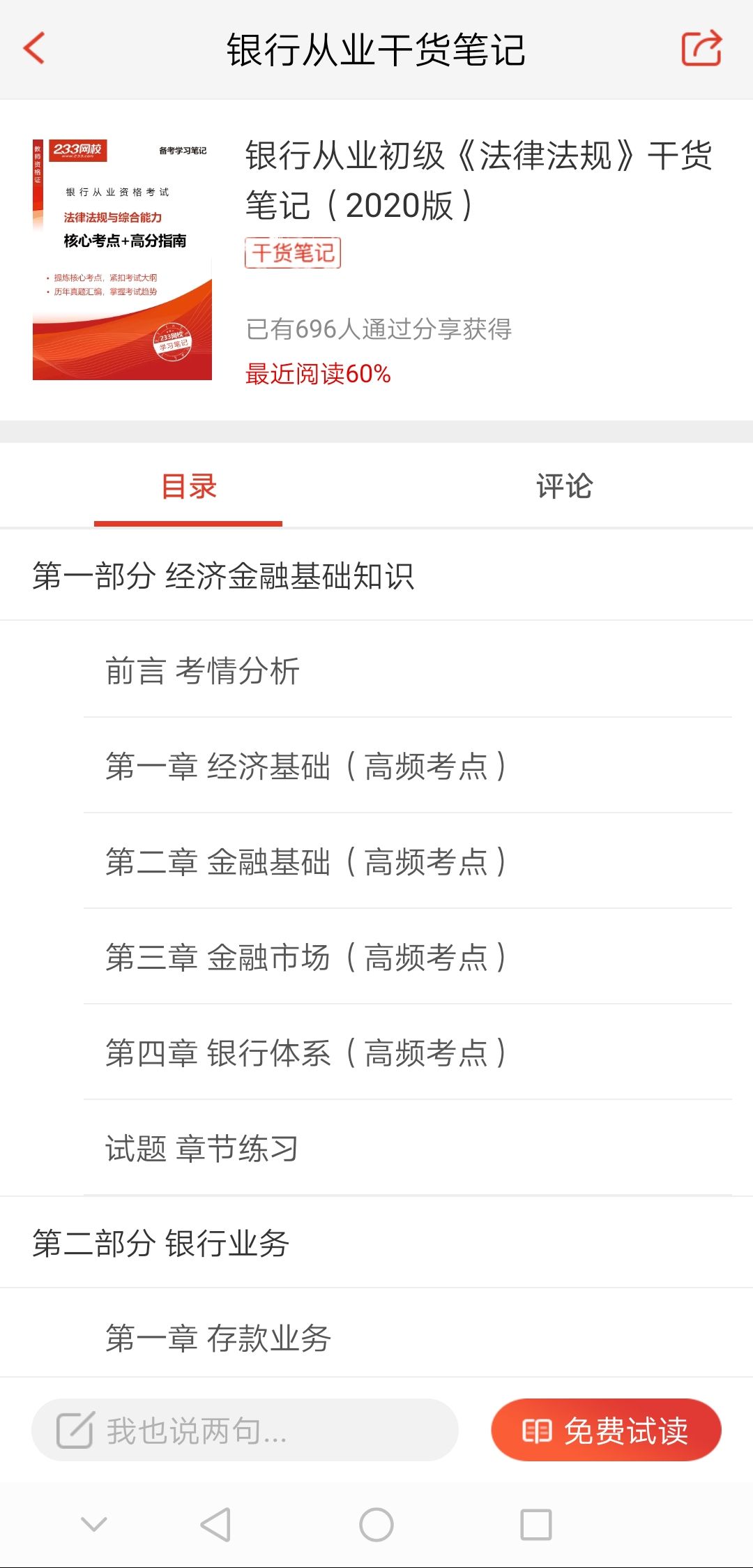Tap the 我也说两句 comment box
Screen dimensions: 753x1568
coord(245,1431)
